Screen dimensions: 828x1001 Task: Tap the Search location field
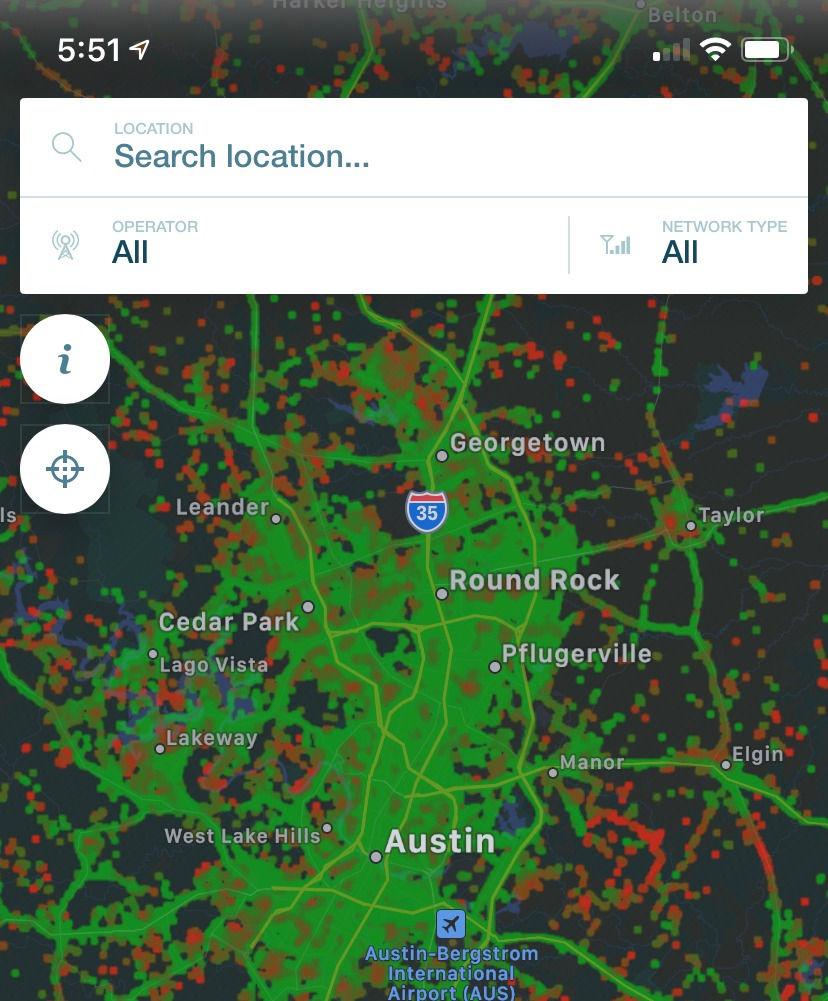414,147
